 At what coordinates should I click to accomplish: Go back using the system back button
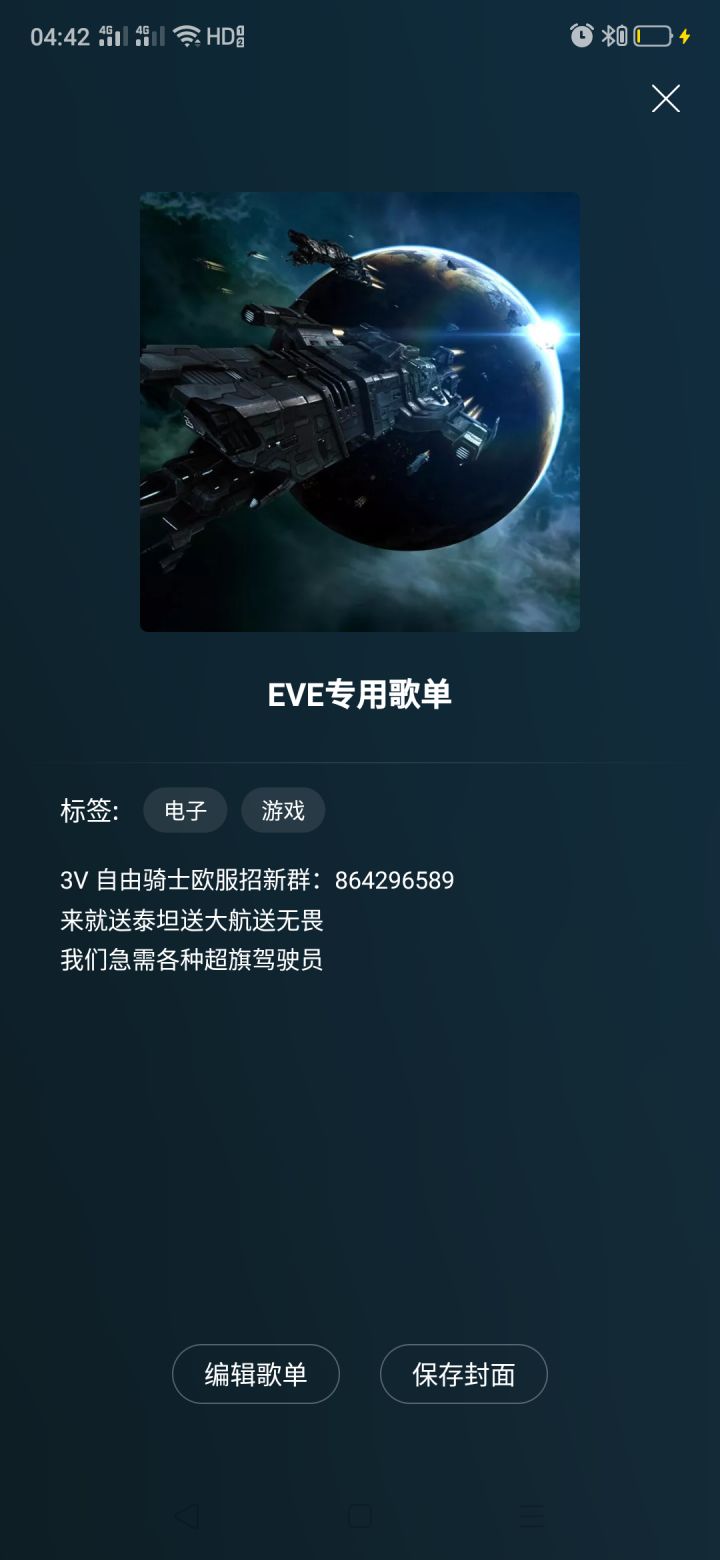[186, 1516]
